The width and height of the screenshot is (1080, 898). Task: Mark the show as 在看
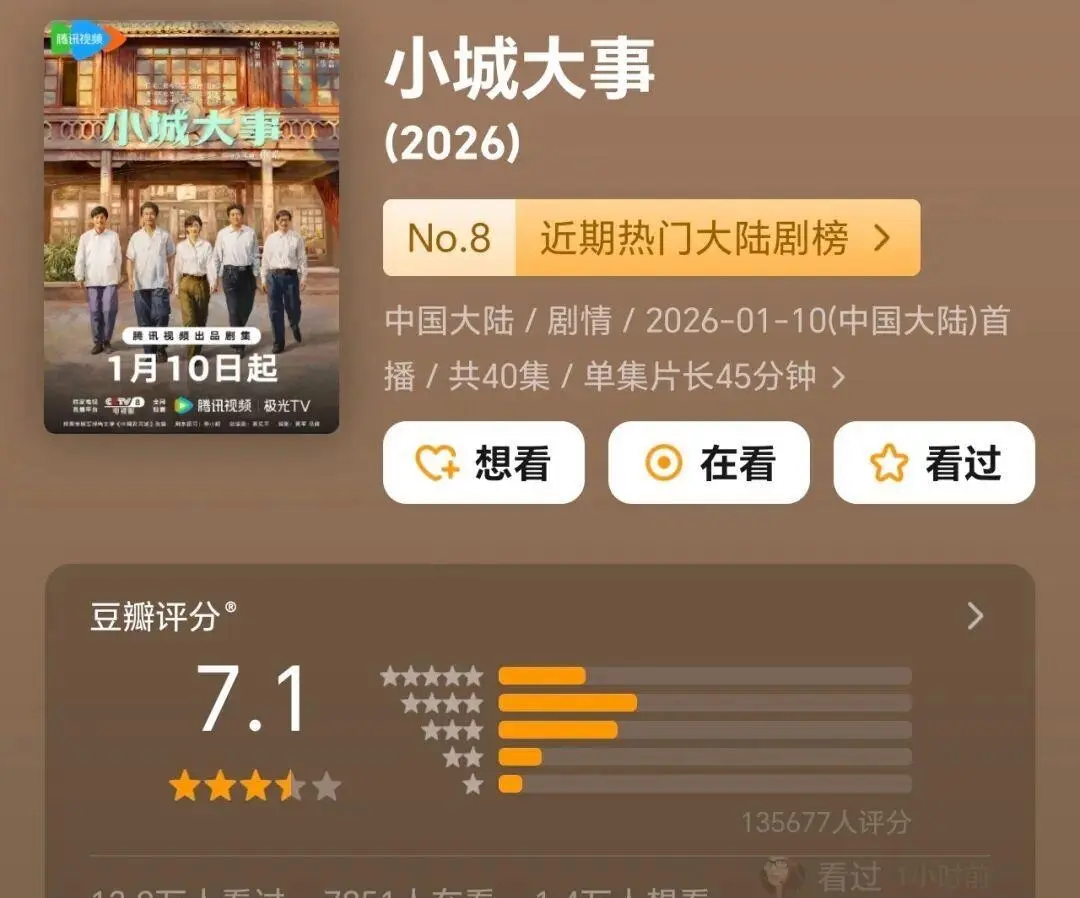pyautogui.click(x=708, y=463)
